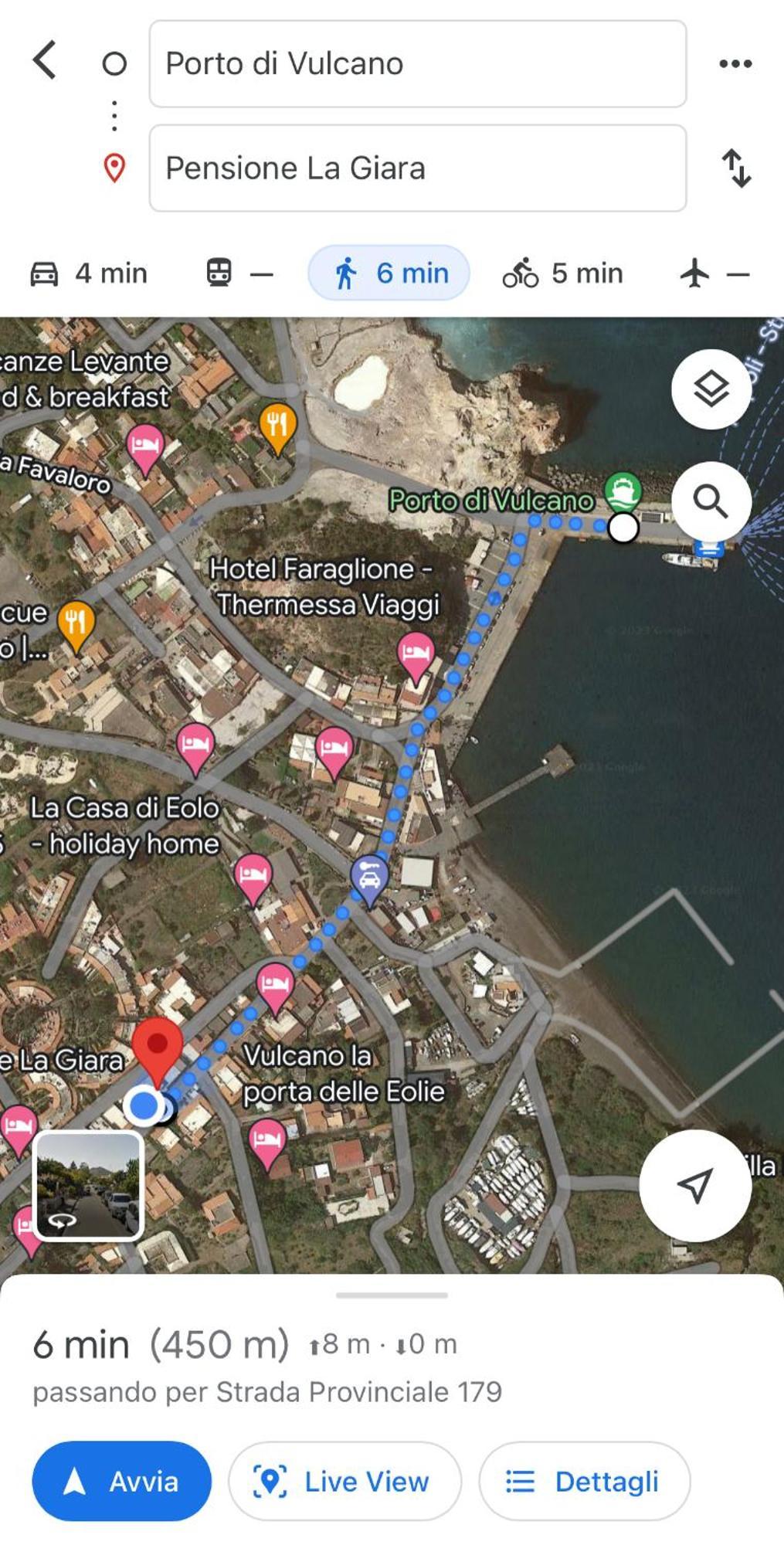
Task: Open the three-dot overflow menu
Action: click(735, 64)
